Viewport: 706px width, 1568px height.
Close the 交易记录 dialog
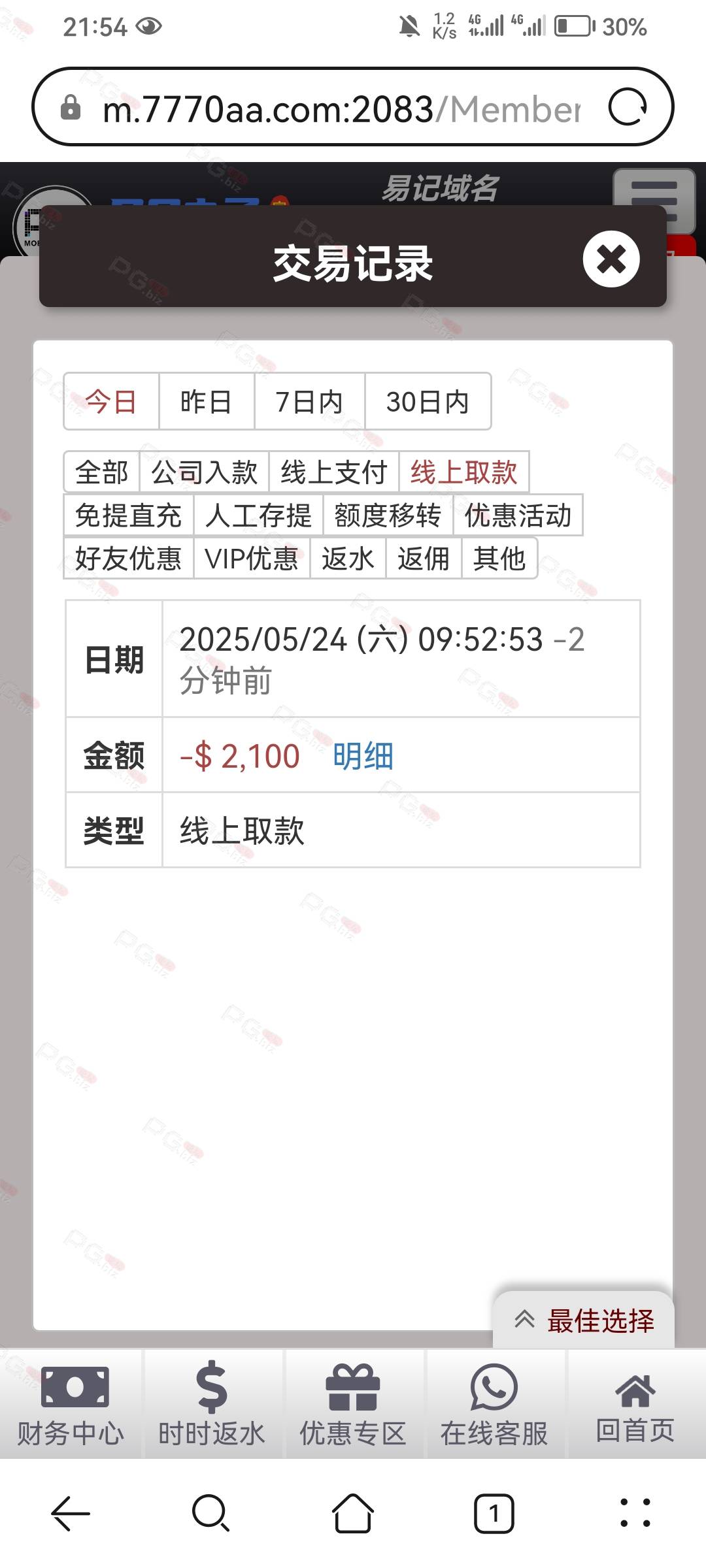click(611, 259)
